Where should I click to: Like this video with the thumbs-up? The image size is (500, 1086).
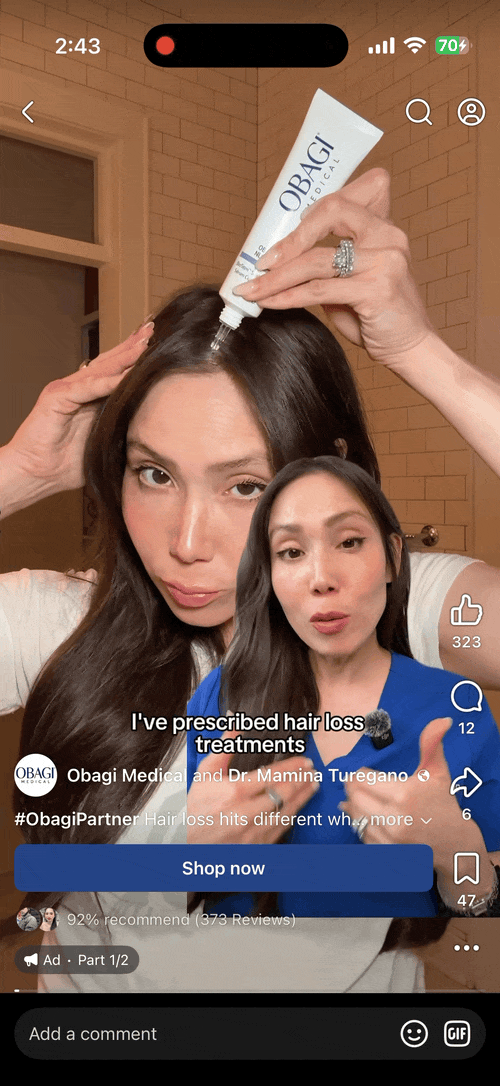(x=466, y=610)
